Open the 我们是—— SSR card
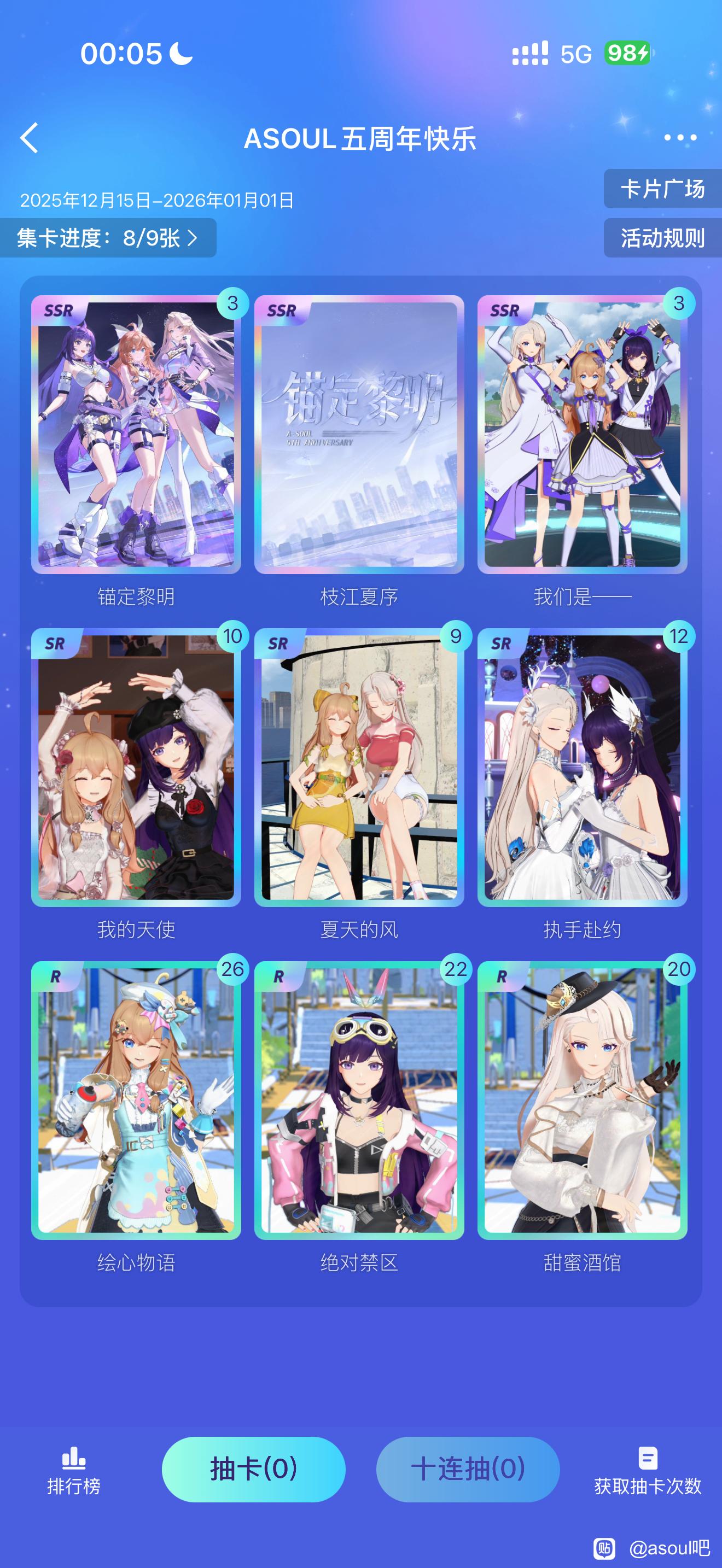The image size is (722, 1568). [582, 435]
